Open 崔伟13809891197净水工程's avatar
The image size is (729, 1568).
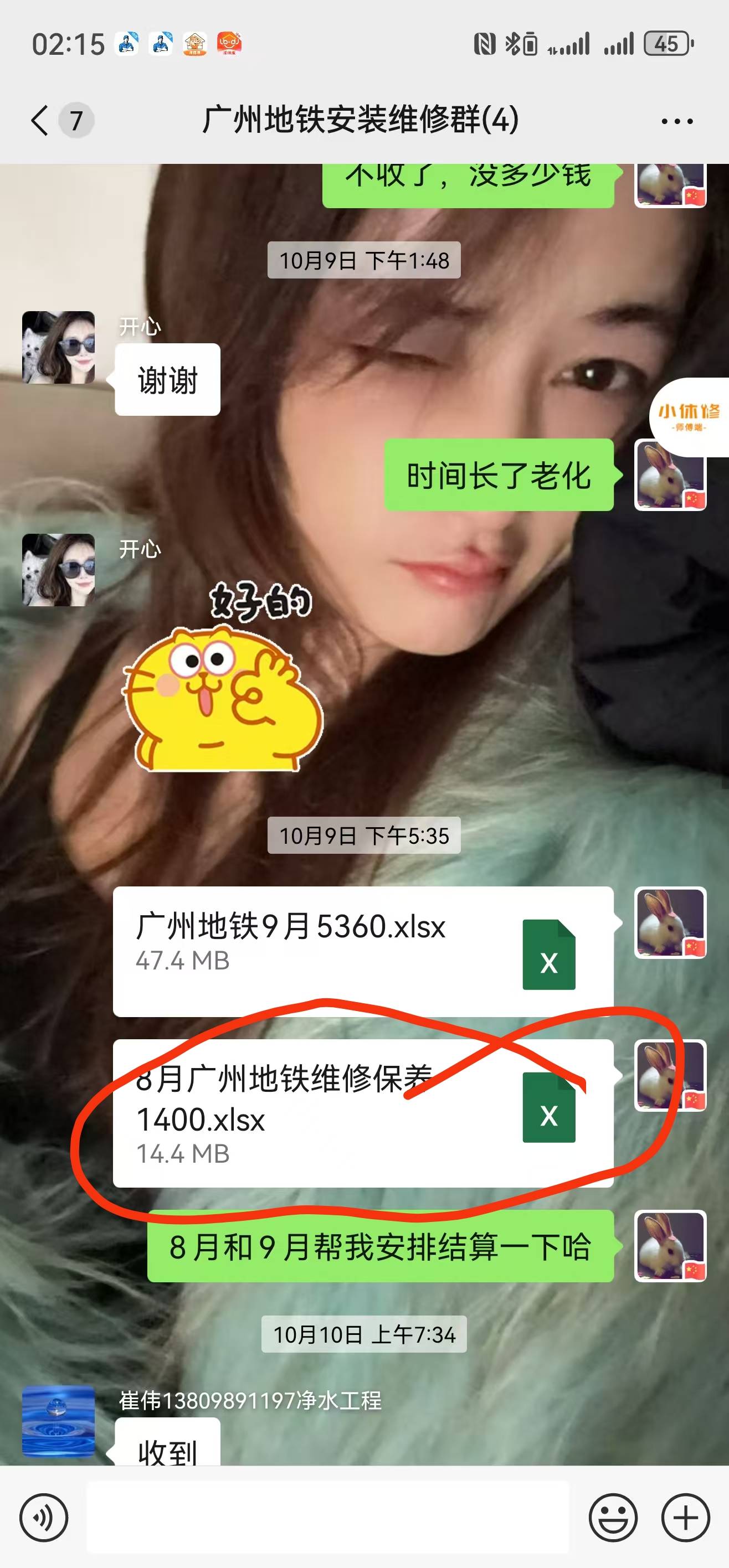tap(59, 1421)
